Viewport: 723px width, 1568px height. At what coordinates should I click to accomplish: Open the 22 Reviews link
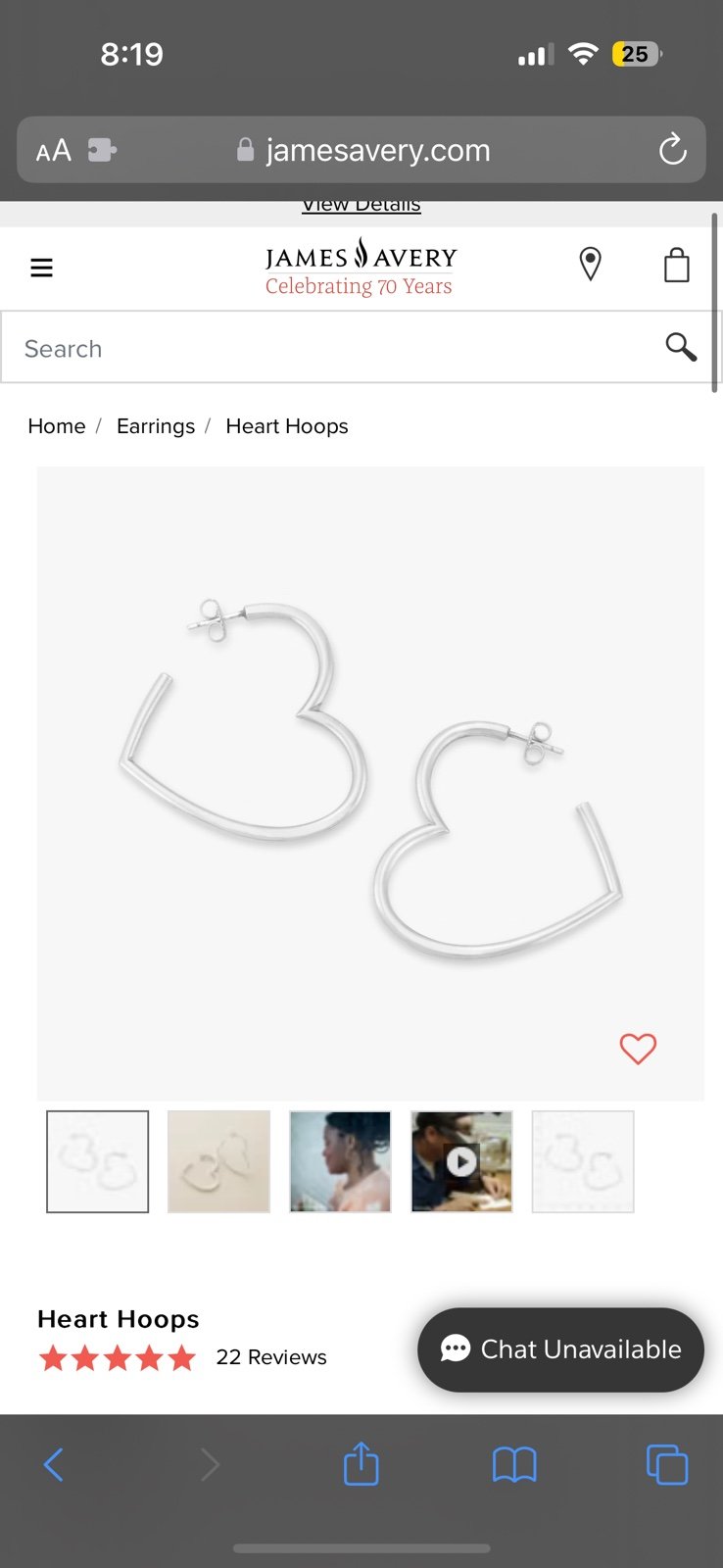[x=271, y=1357]
